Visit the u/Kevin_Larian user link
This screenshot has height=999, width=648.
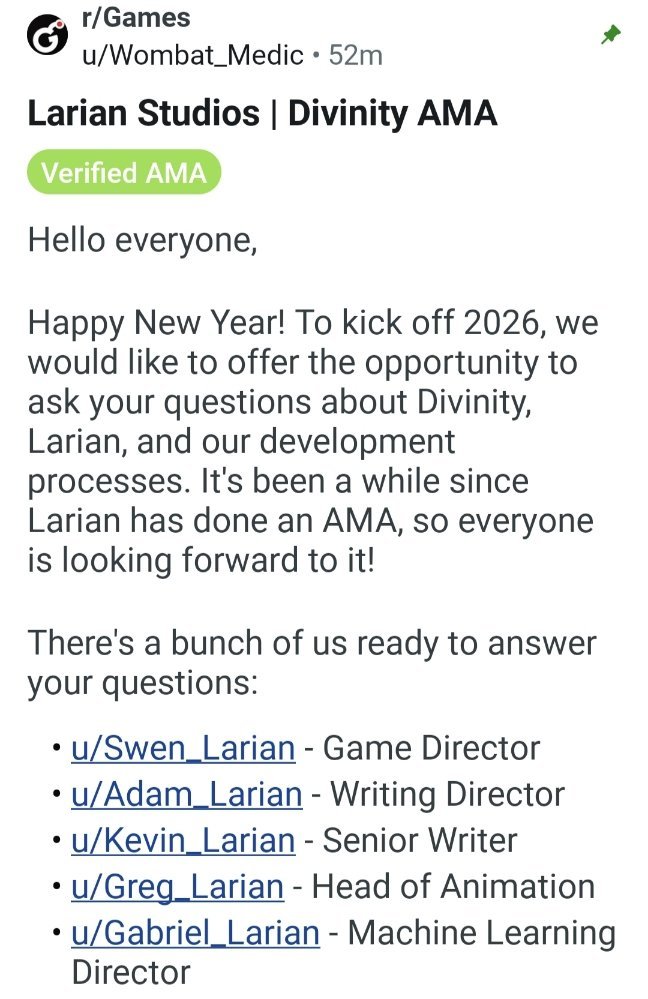pyautogui.click(x=183, y=840)
